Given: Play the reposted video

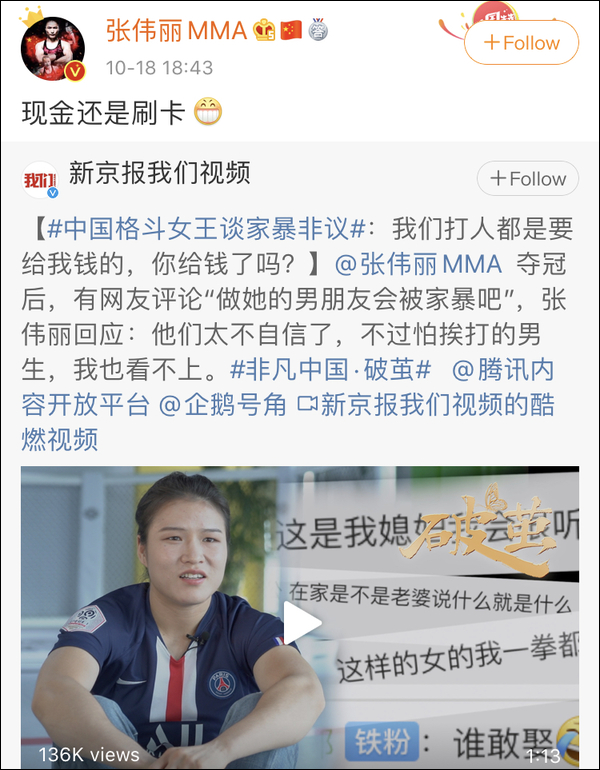Looking at the screenshot, I should 300,622.
